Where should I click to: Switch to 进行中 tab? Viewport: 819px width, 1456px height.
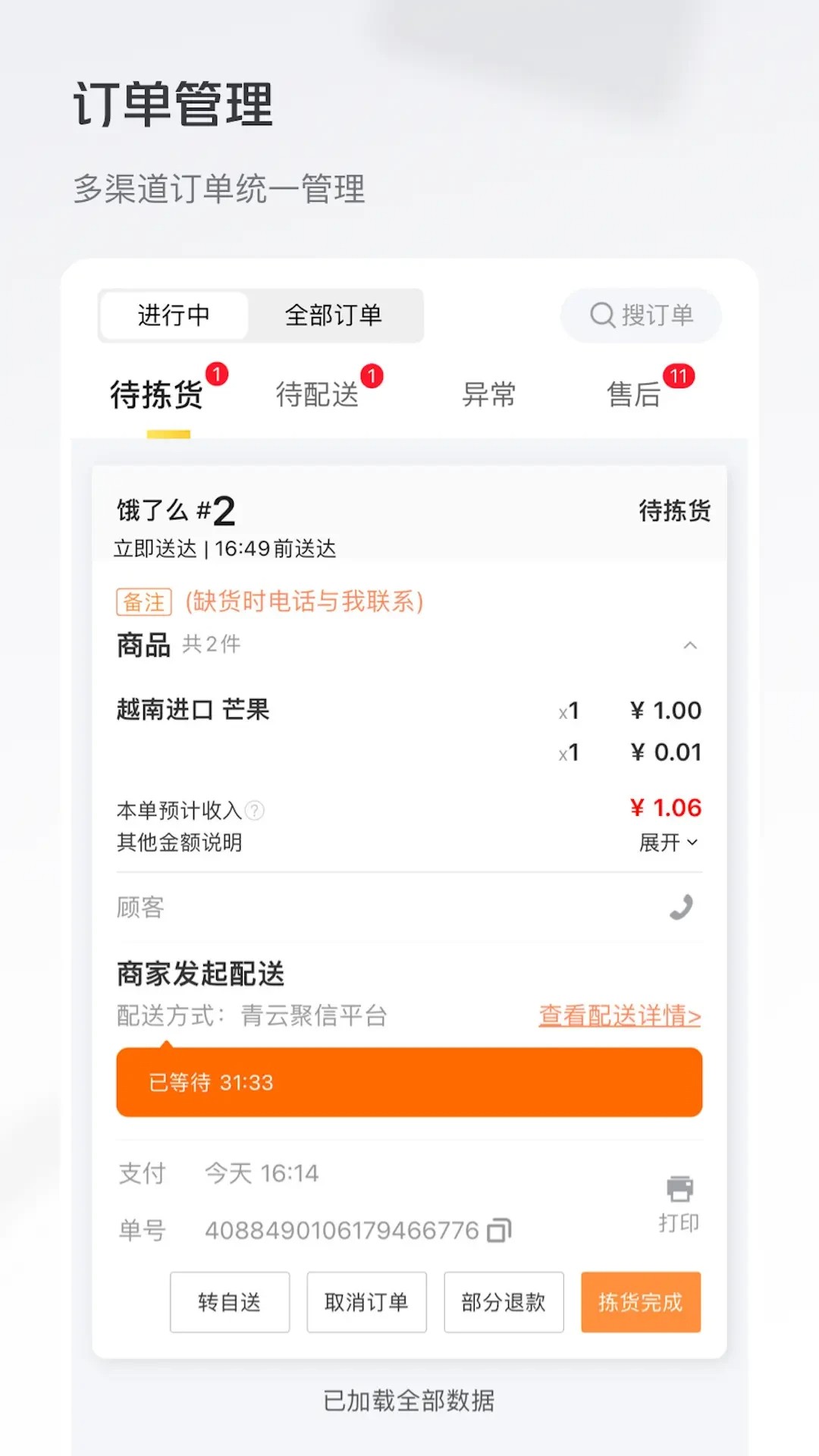173,316
